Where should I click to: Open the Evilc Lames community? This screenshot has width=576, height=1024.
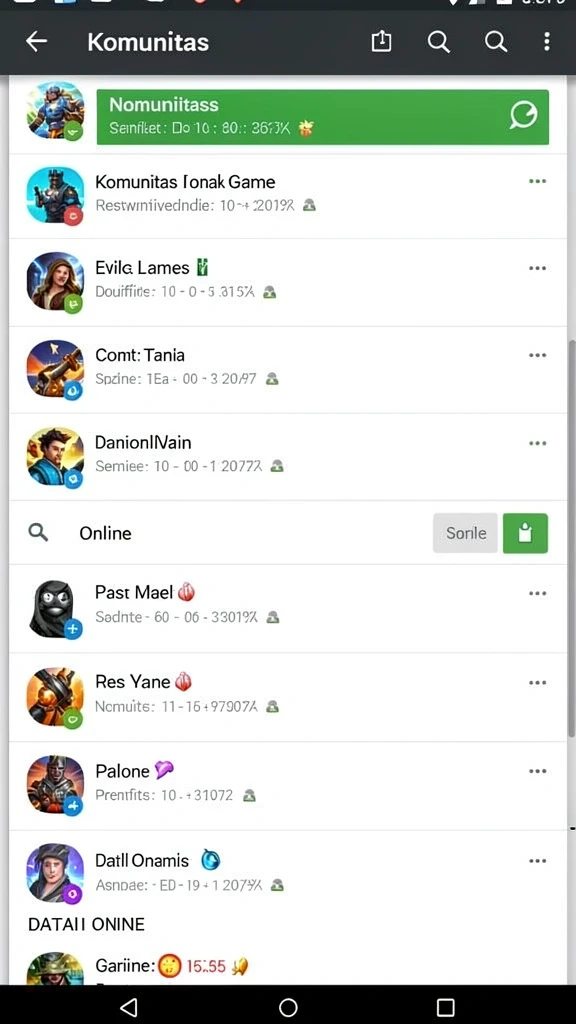click(288, 282)
